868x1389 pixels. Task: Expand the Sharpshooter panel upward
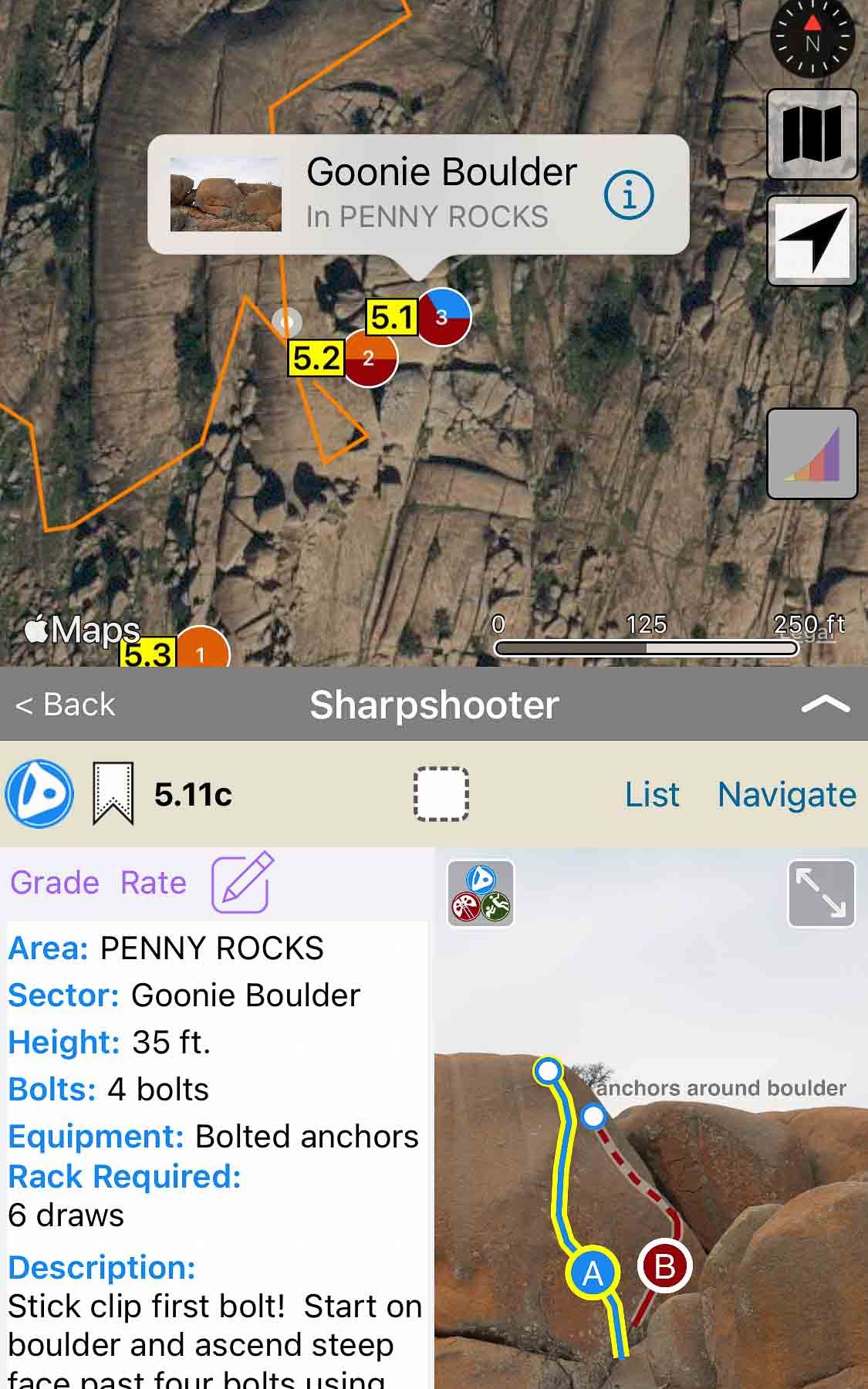click(825, 705)
